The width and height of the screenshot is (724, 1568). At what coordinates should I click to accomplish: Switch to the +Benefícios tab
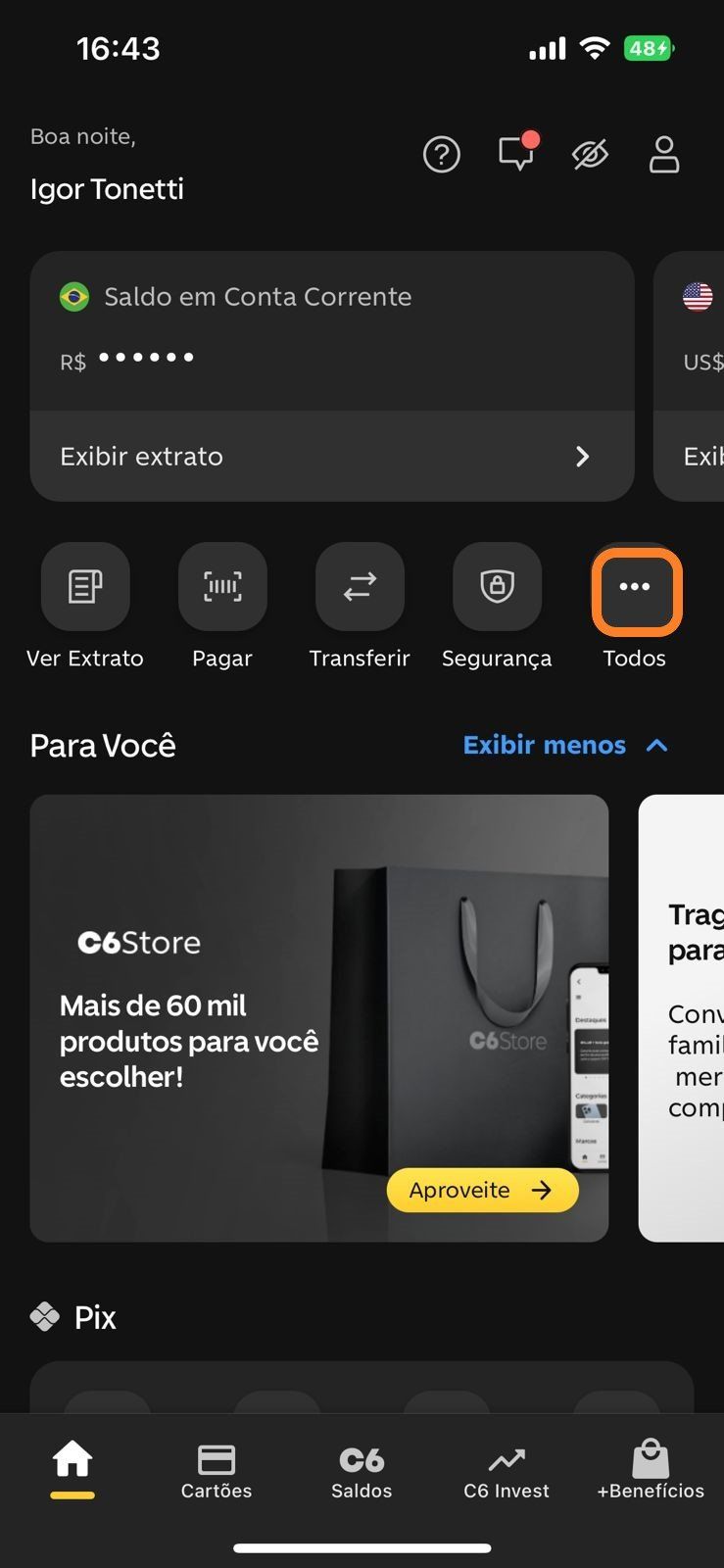coord(651,1472)
